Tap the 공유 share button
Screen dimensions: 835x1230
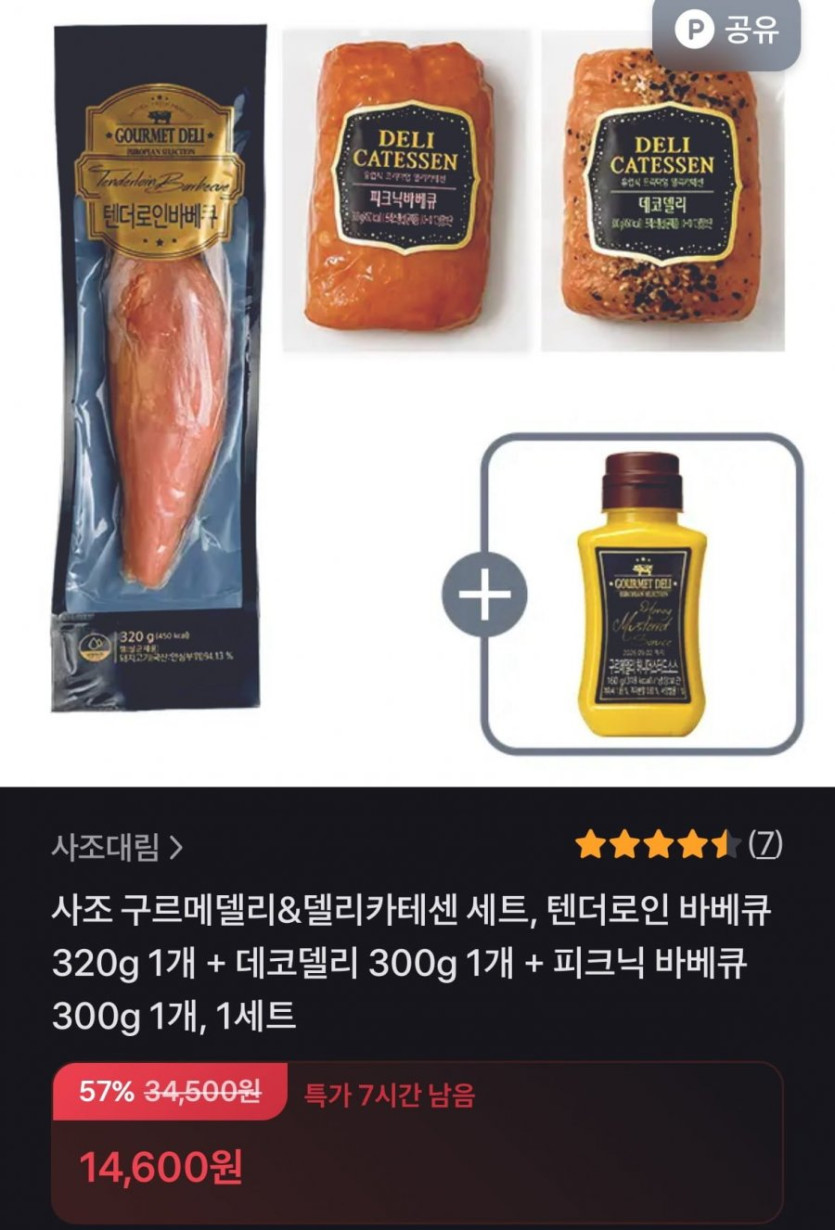(727, 31)
